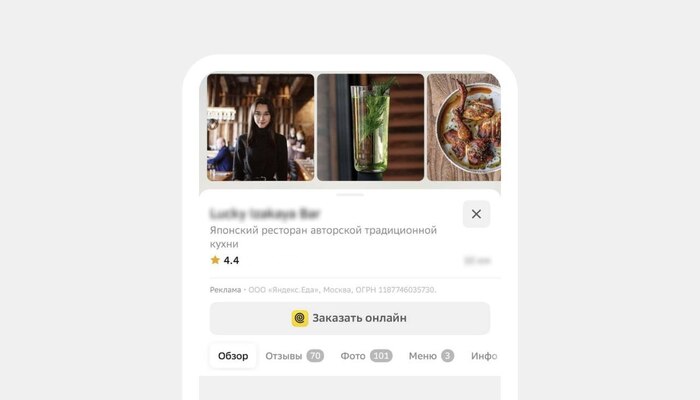This screenshot has width=700, height=400.
Task: Close the restaurant card
Action: coord(476,214)
